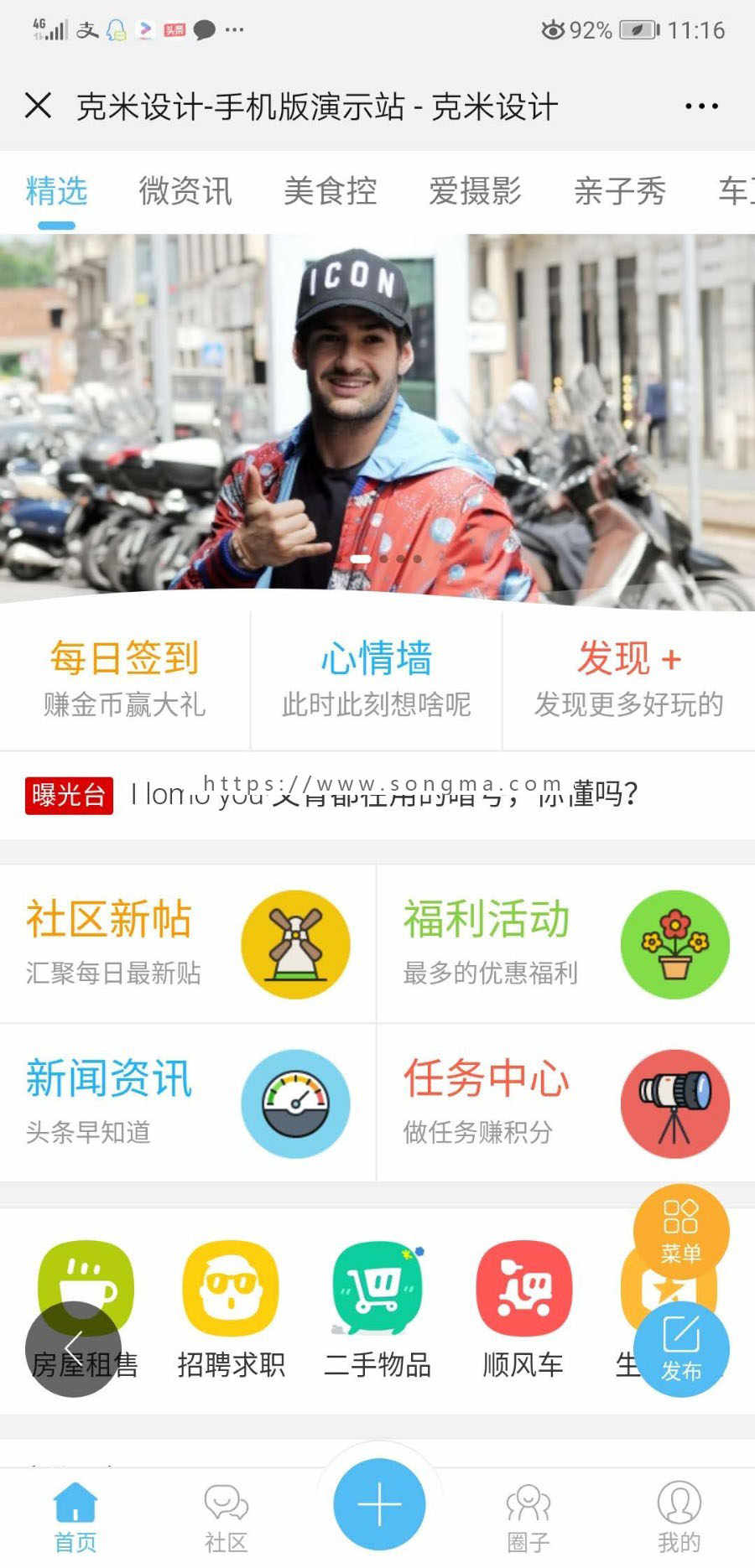
Task: Open the 任务中心 camera icon
Action: 676,1104
